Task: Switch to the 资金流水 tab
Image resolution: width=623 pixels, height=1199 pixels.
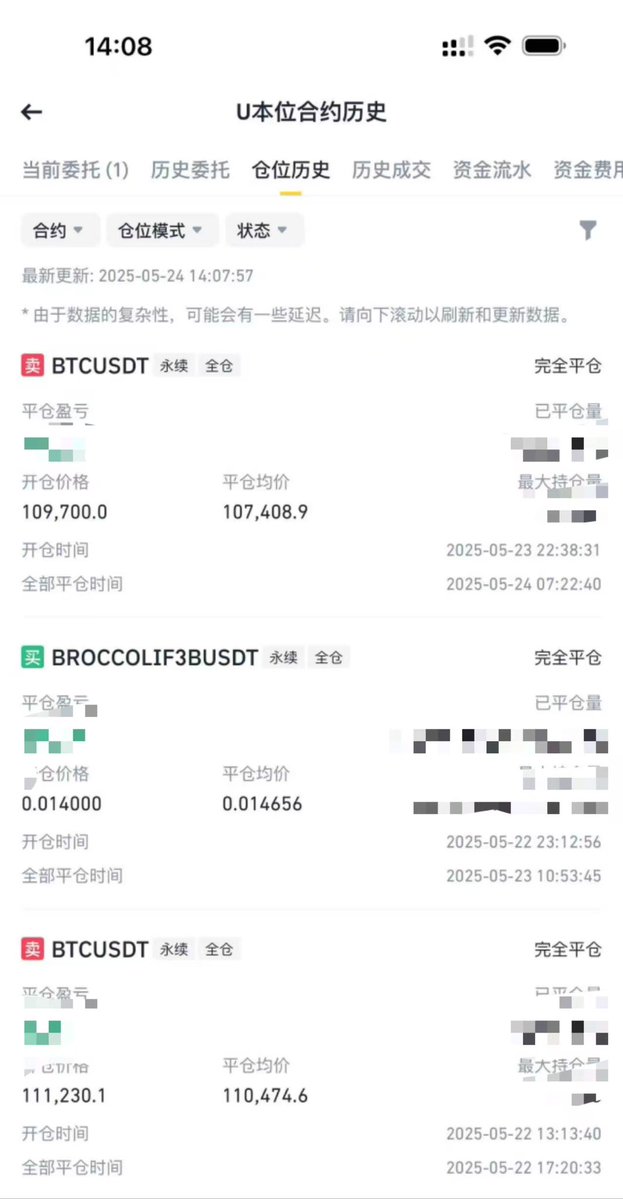Action: (x=492, y=169)
